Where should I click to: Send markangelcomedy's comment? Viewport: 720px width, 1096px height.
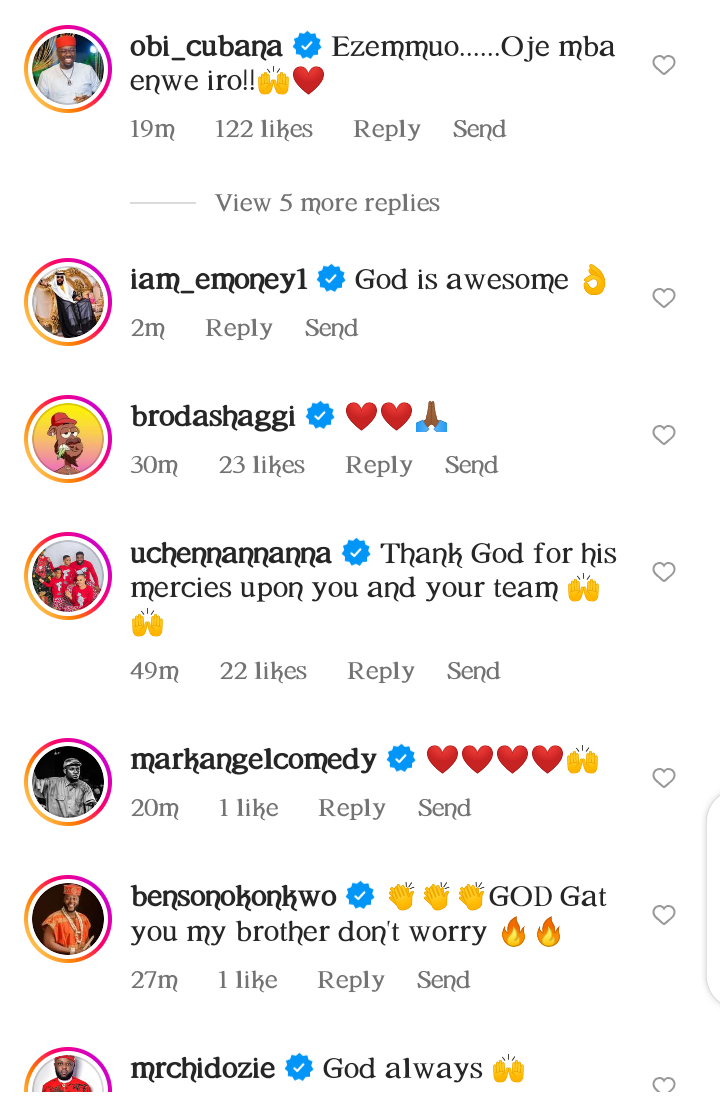[444, 808]
